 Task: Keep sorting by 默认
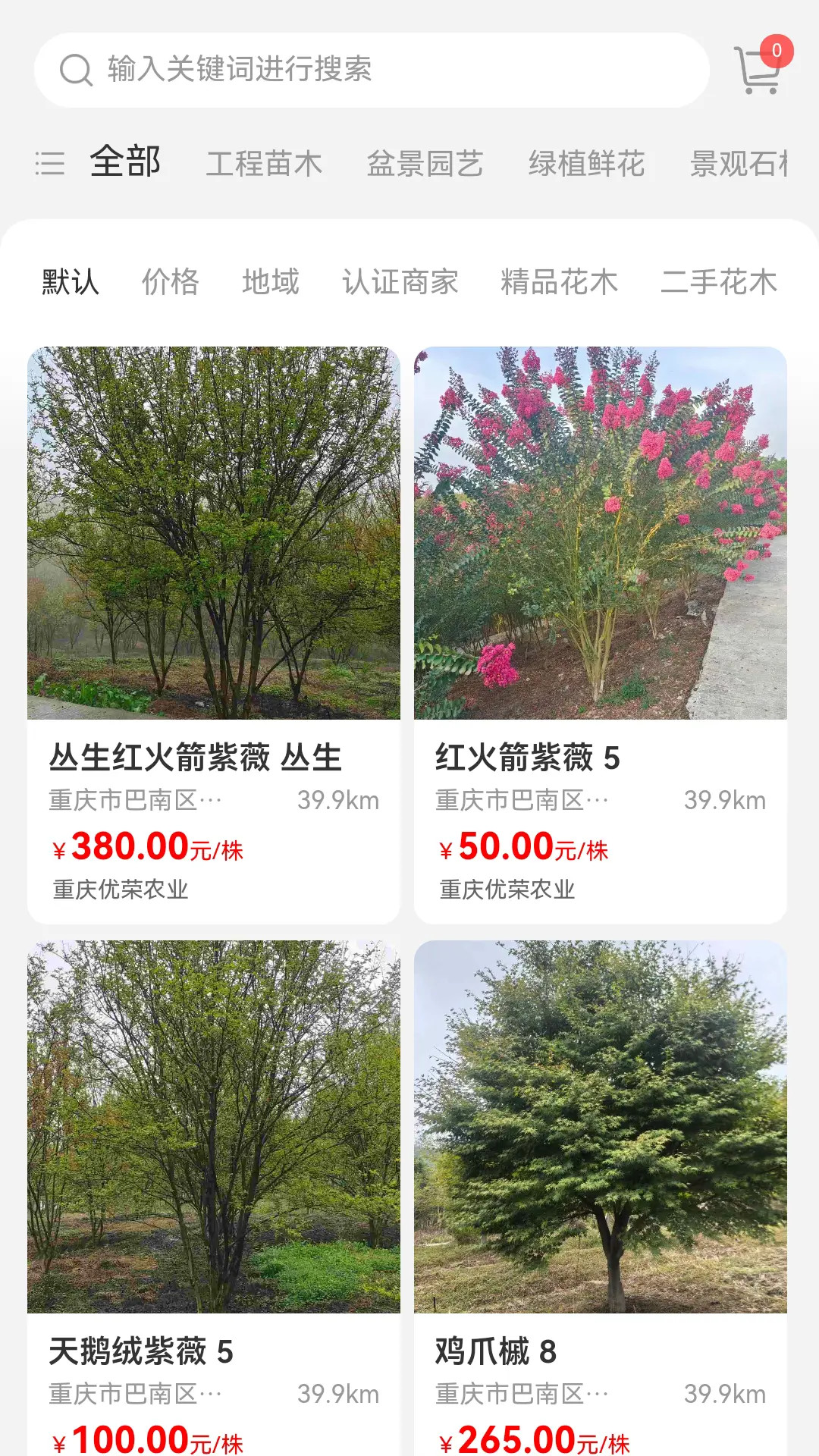click(70, 281)
